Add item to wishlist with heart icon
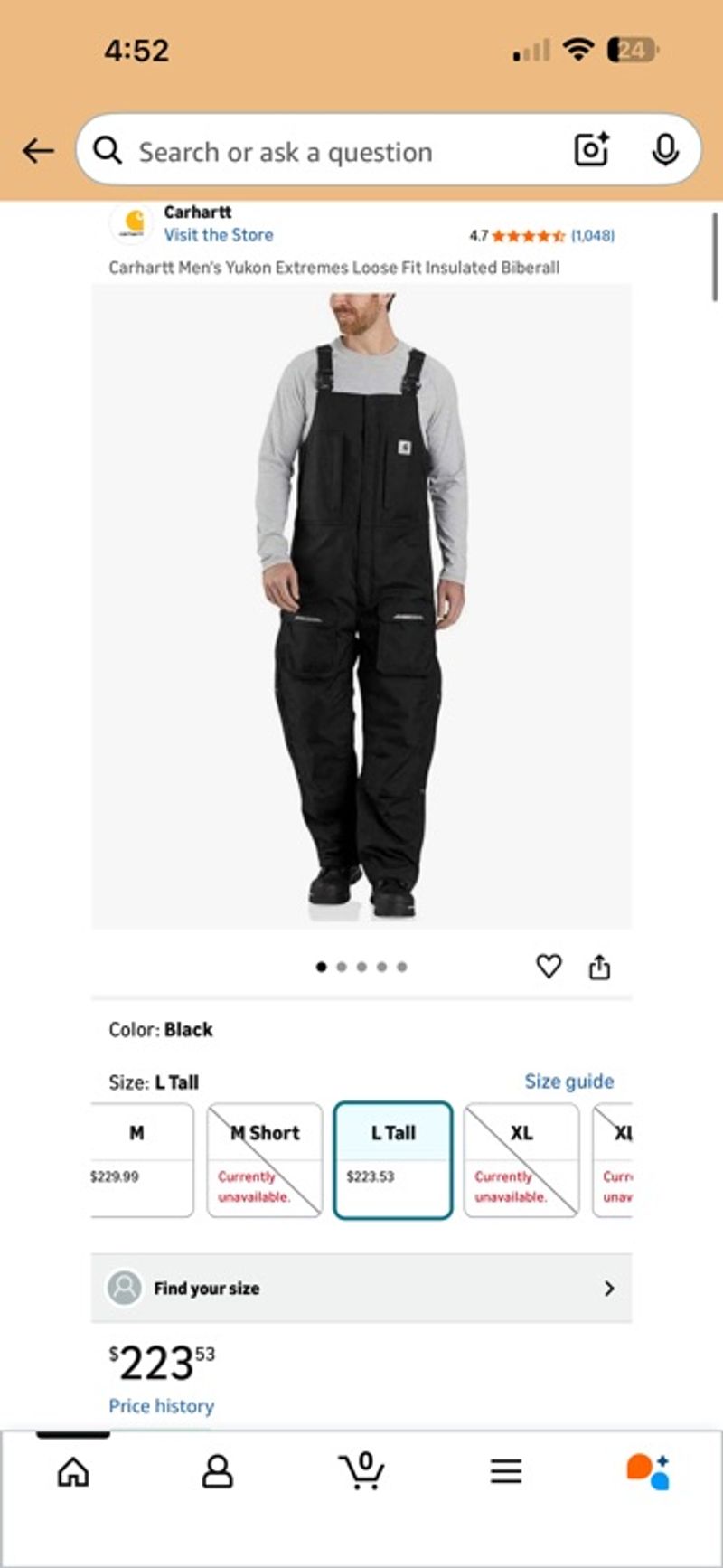723x1568 pixels. (550, 966)
